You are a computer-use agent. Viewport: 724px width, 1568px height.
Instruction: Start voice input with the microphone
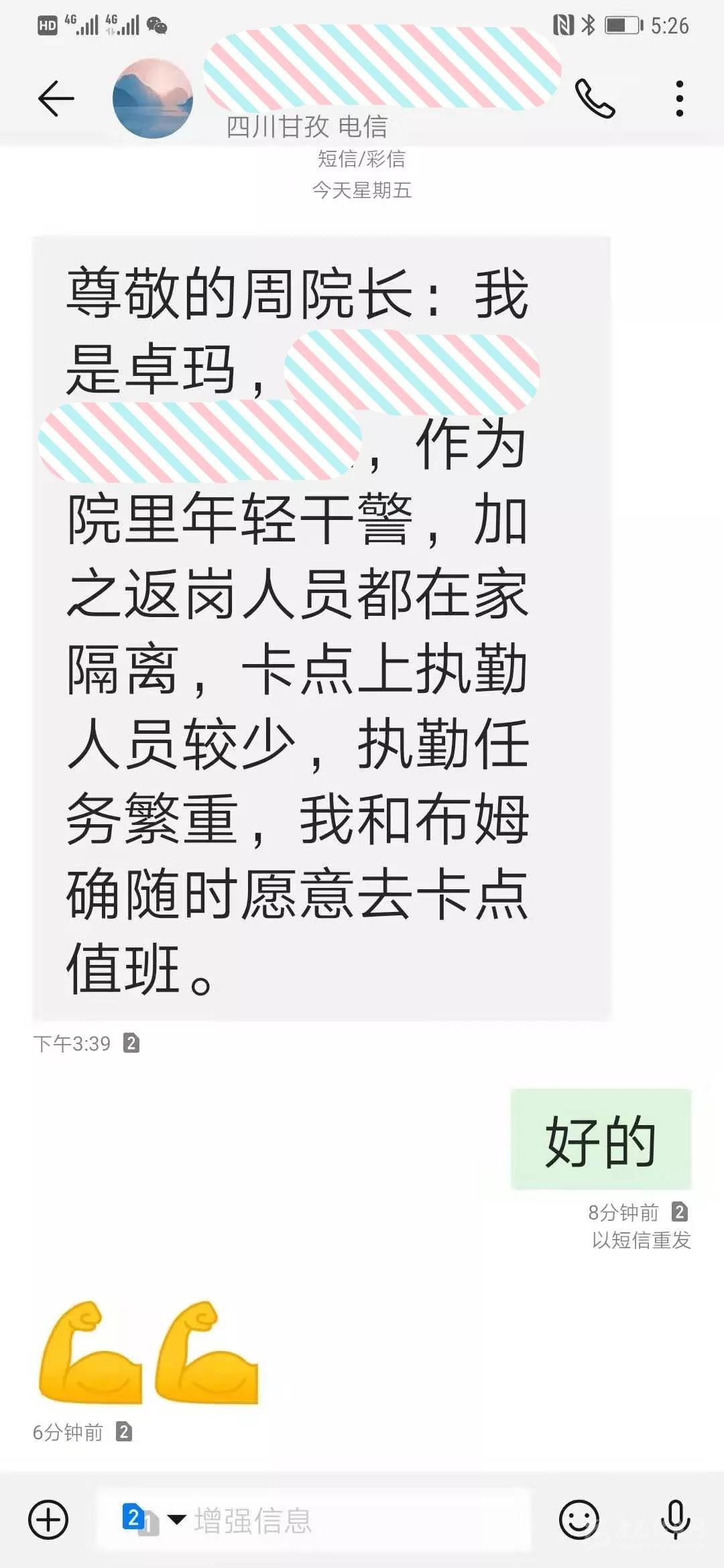click(675, 1519)
